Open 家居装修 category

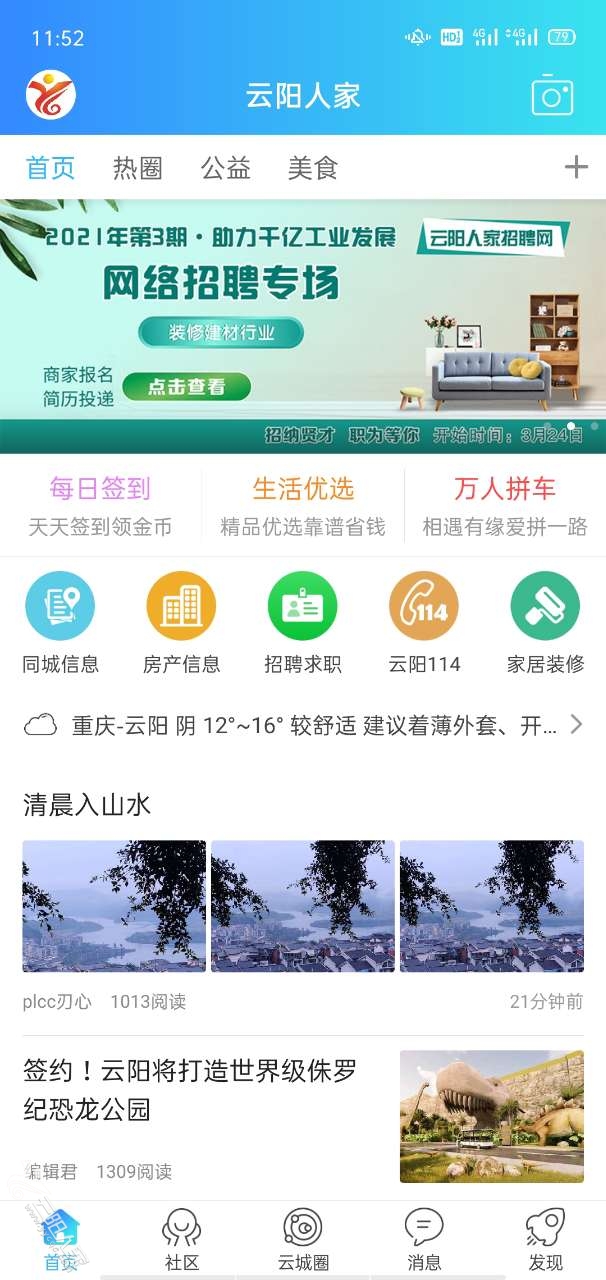coord(545,622)
